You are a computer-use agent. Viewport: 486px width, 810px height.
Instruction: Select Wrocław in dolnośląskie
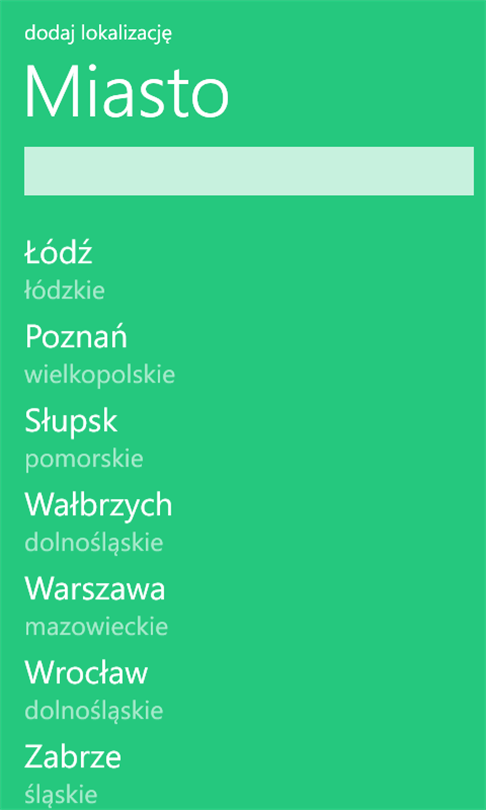(x=249, y=691)
